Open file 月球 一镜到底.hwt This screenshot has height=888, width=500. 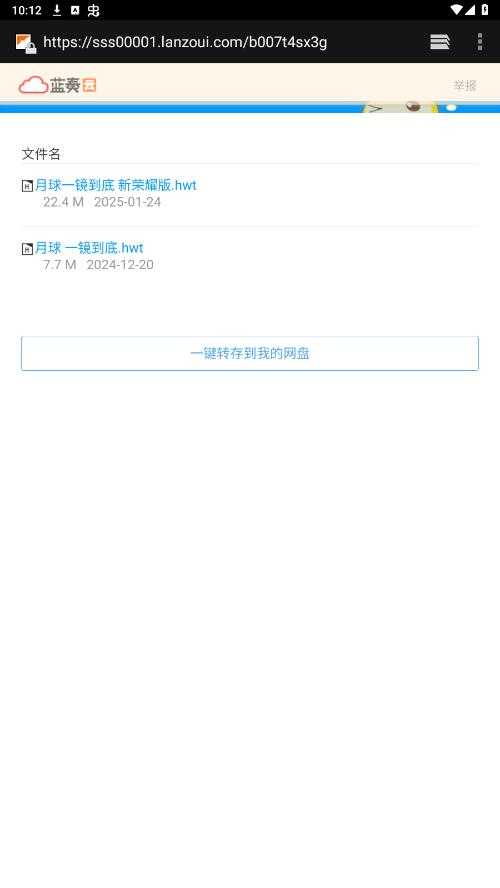click(89, 248)
